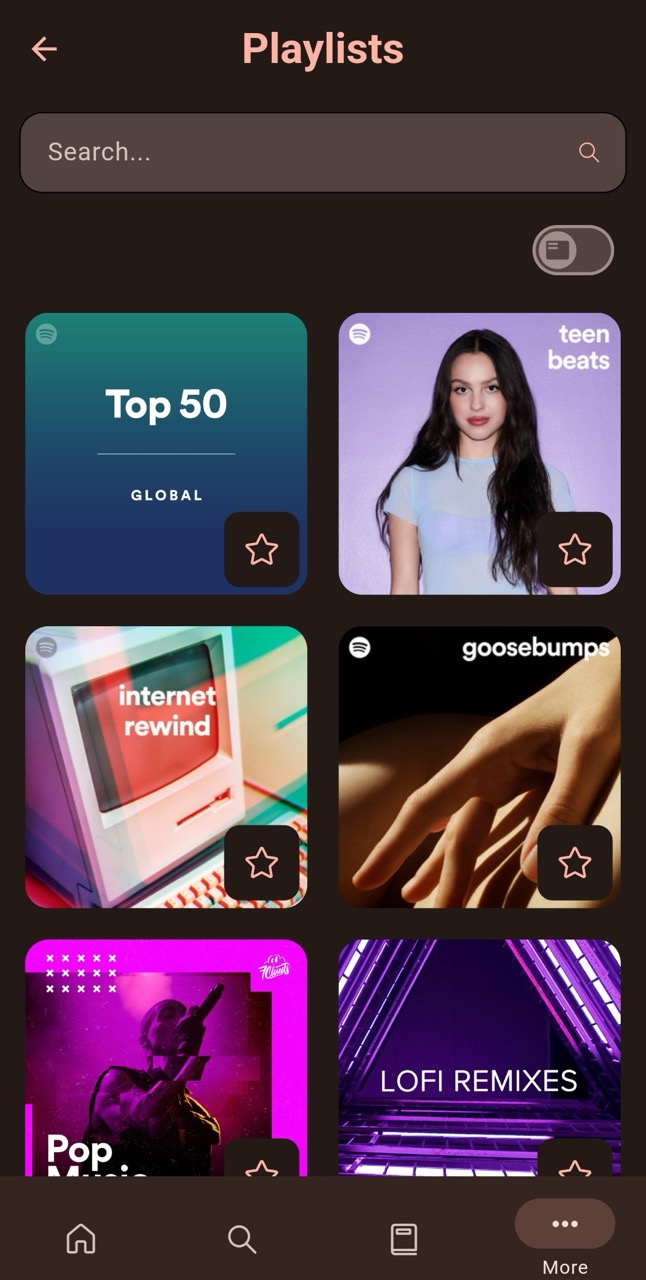
Task: Toggle the playlist view switch
Action: coord(573,250)
